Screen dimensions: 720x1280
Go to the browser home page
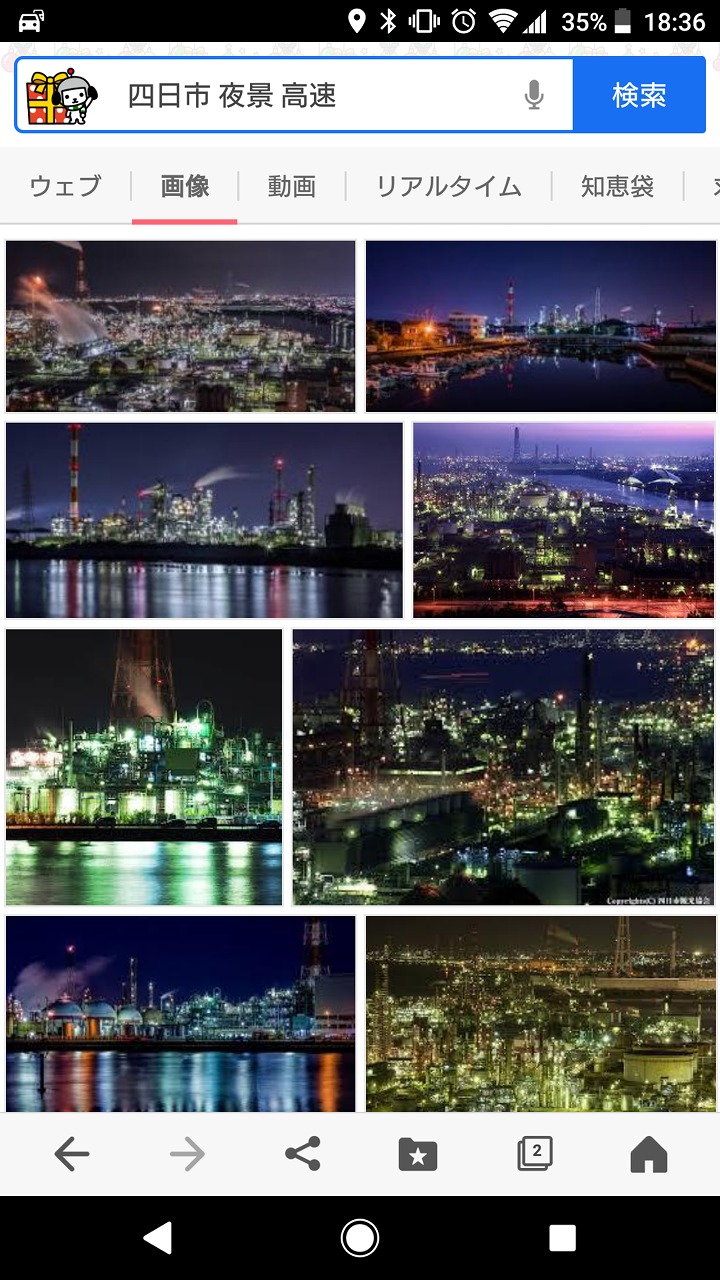649,1155
